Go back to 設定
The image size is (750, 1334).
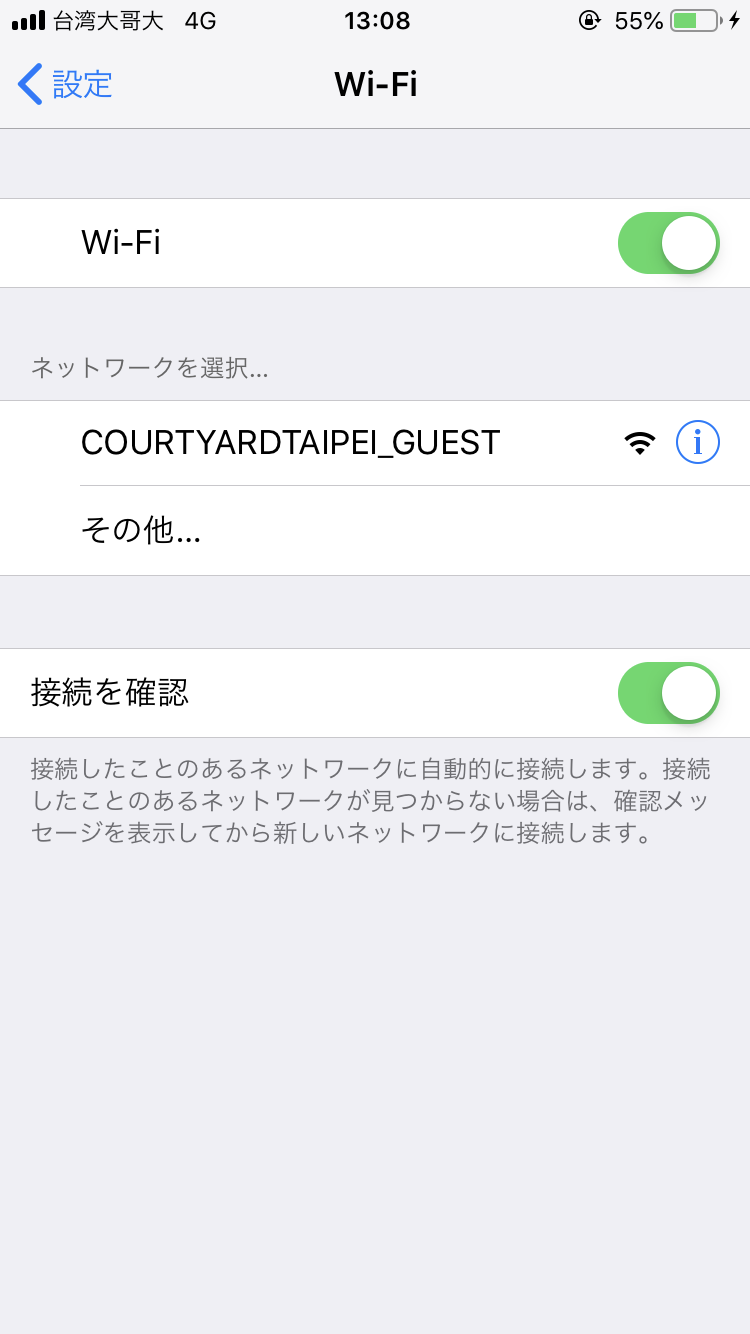point(66,84)
